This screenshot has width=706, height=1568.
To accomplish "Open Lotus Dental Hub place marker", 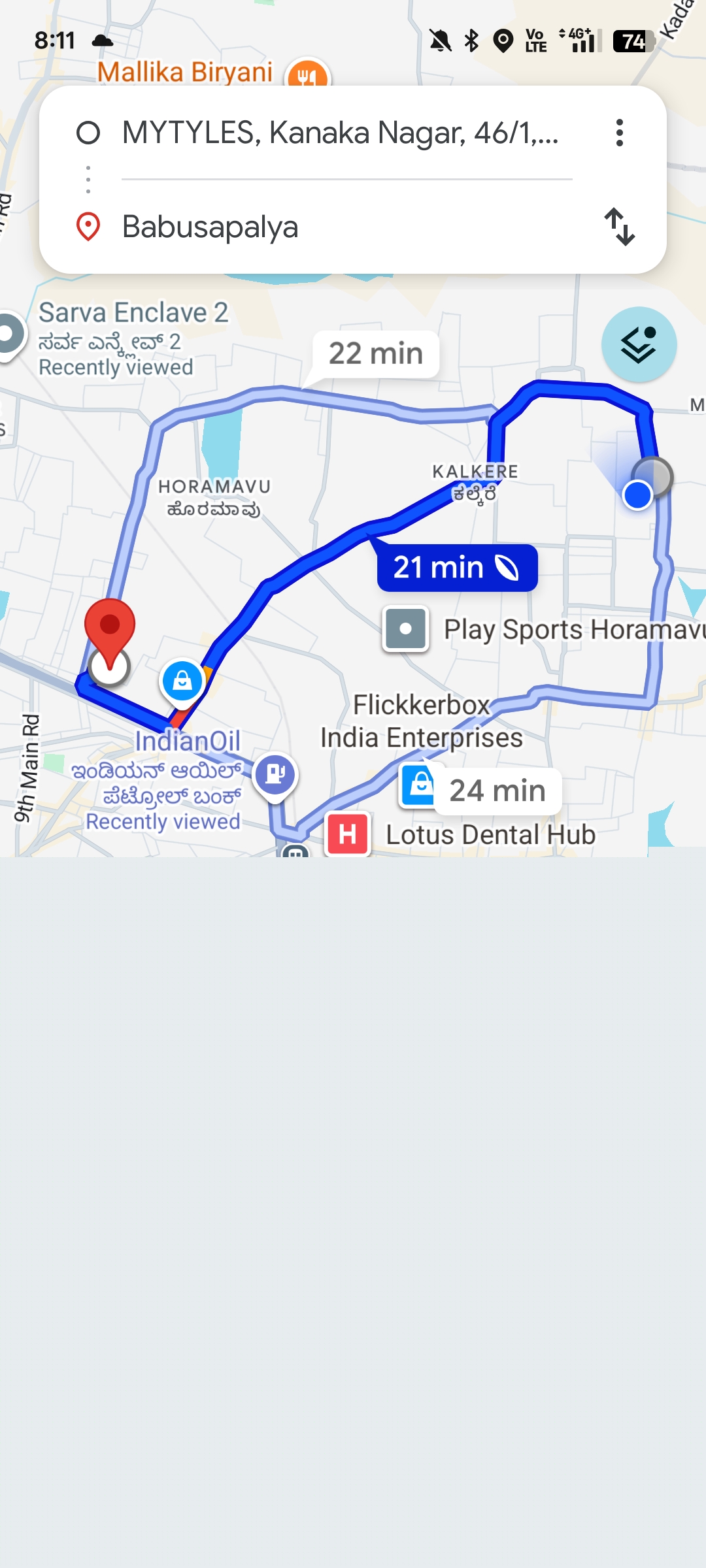I will pos(348,834).
